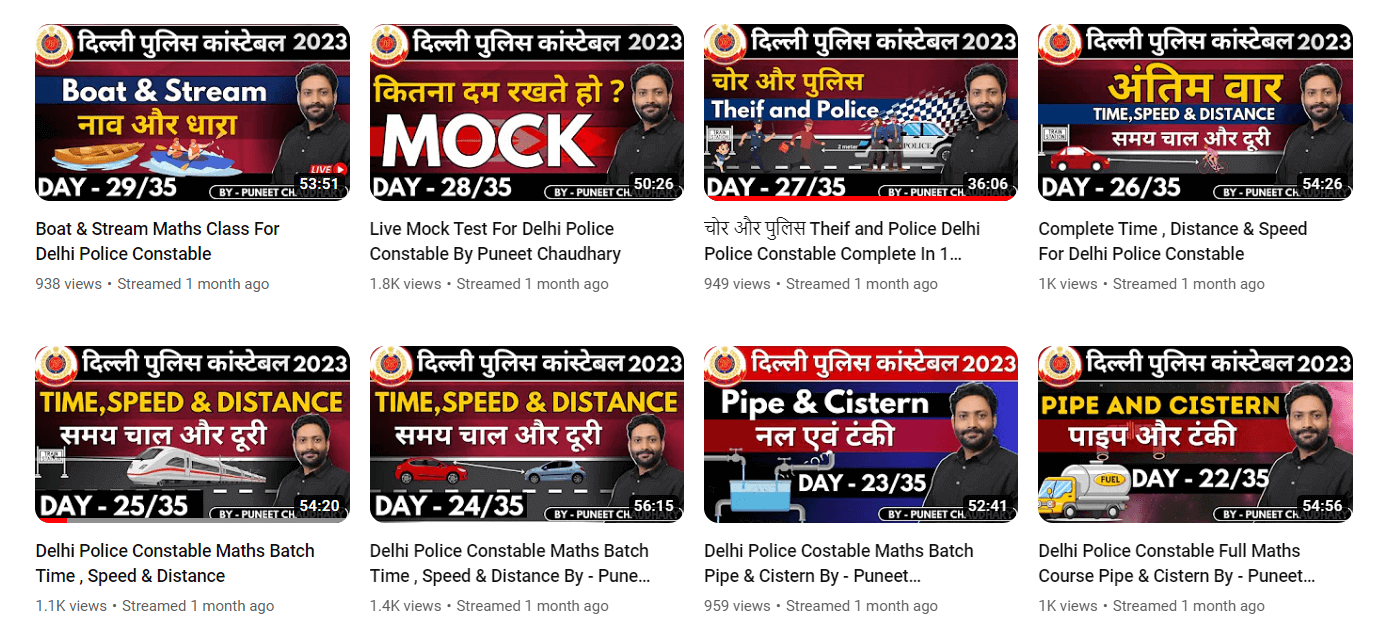Open the Pipe & Cistern Day 23/35 thumbnail
The width and height of the screenshot is (1378, 642).
pos(860,435)
